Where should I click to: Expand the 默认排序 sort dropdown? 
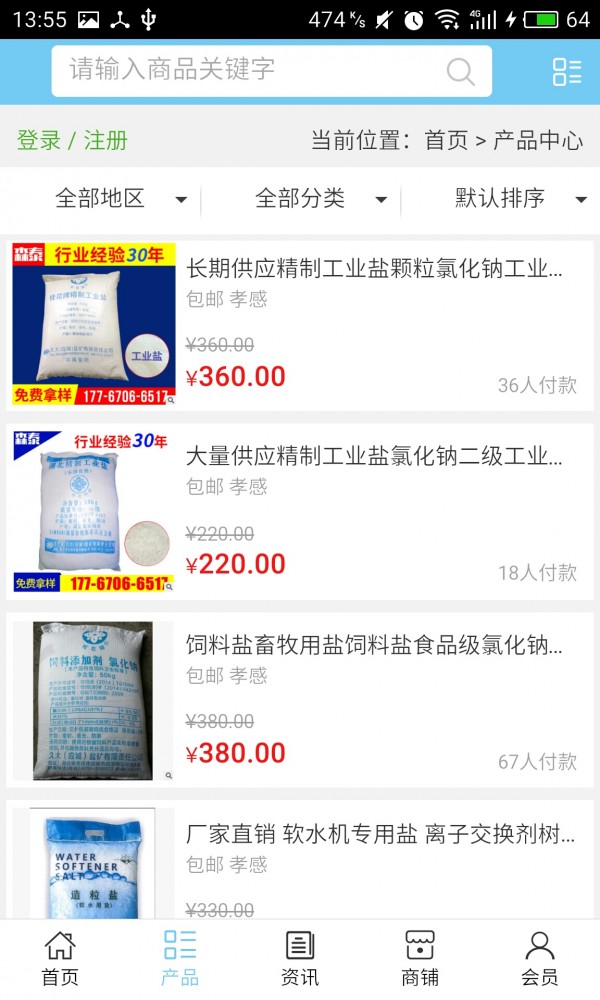coord(520,199)
